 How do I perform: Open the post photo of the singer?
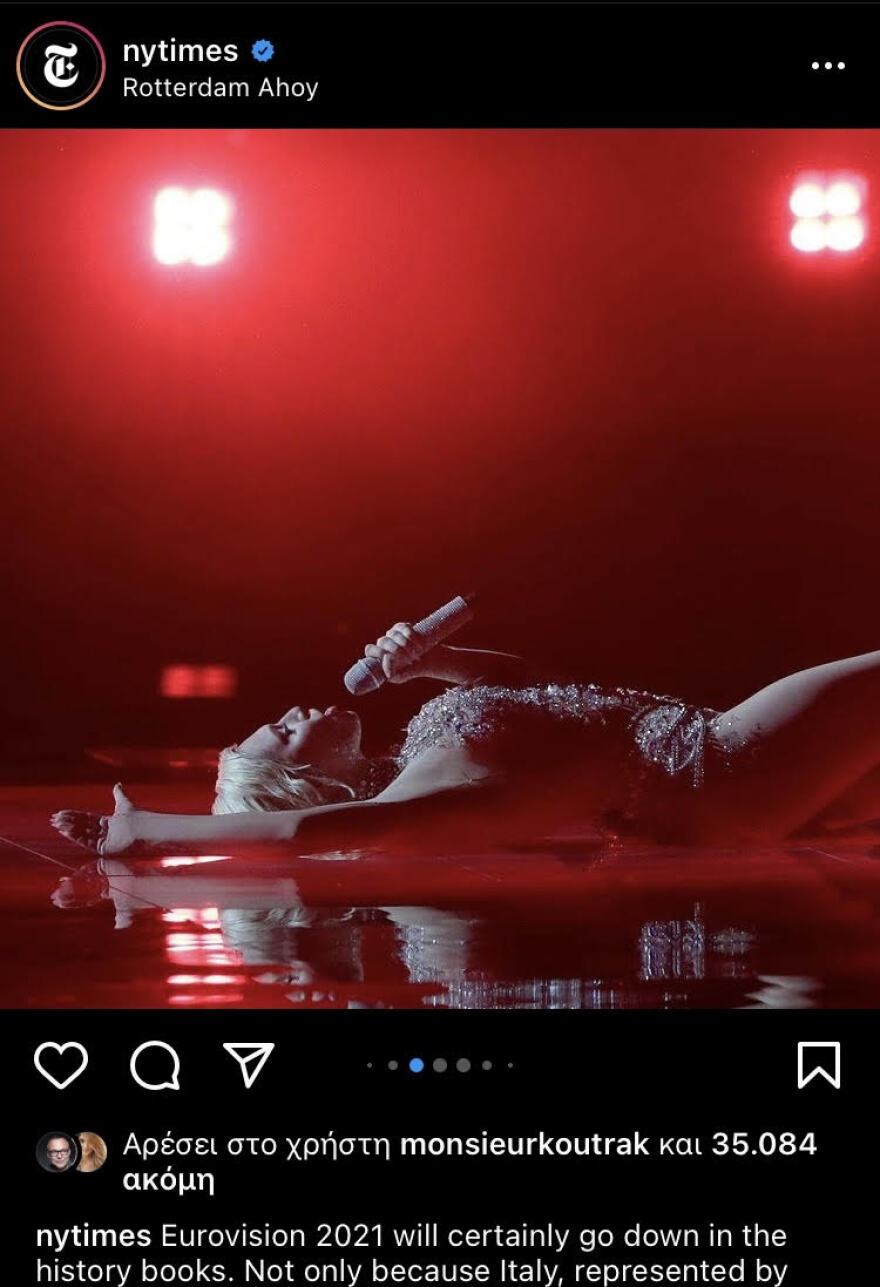pyautogui.click(x=440, y=568)
